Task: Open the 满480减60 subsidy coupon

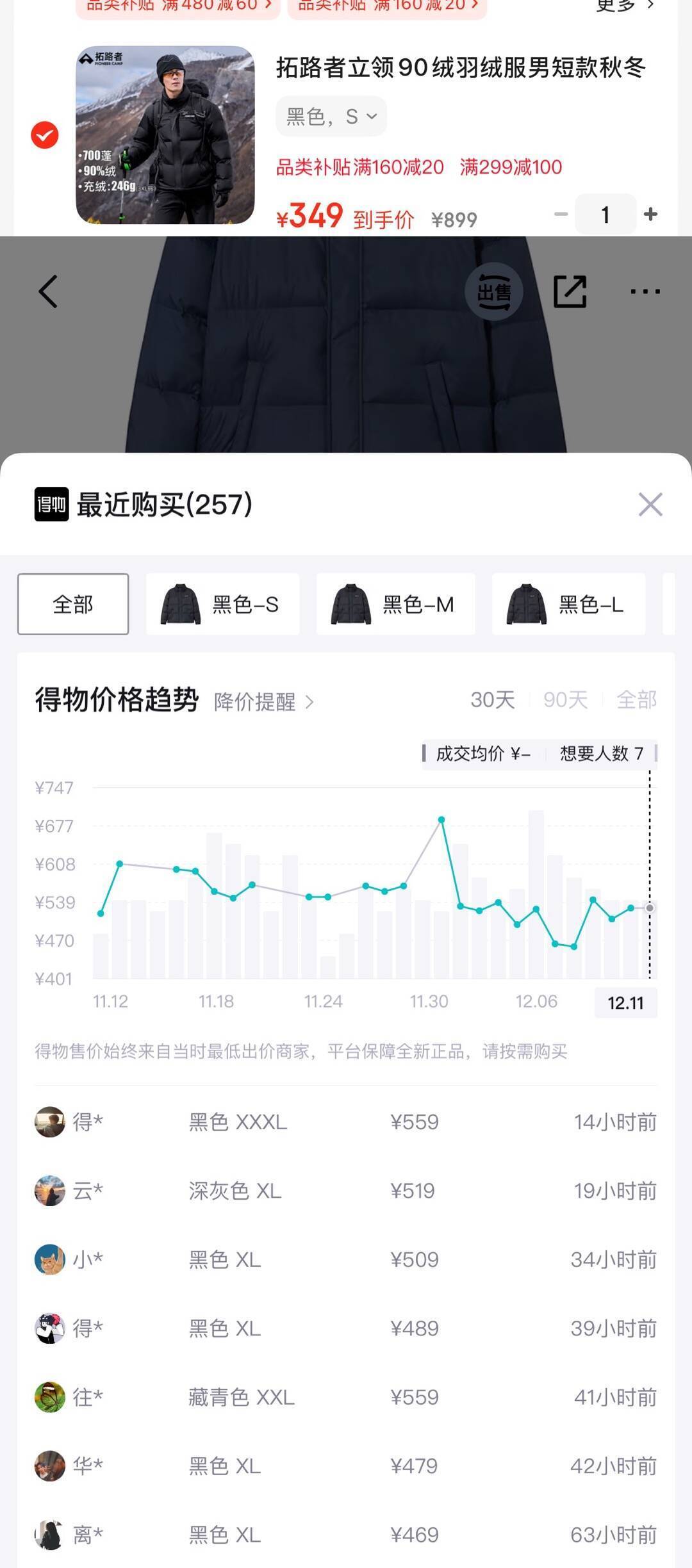Action: (x=178, y=6)
